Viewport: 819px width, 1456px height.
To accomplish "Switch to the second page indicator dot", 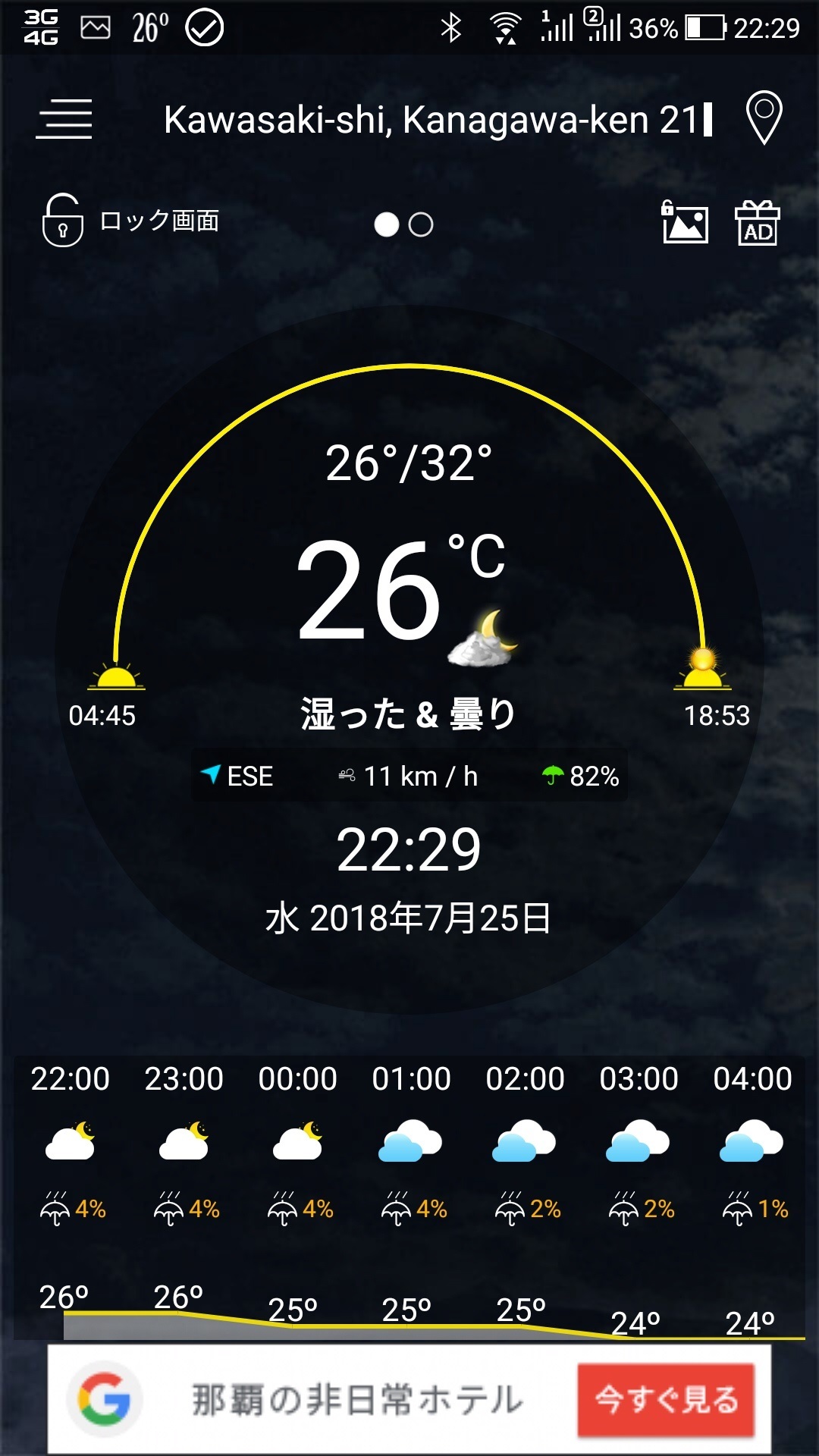I will (421, 224).
